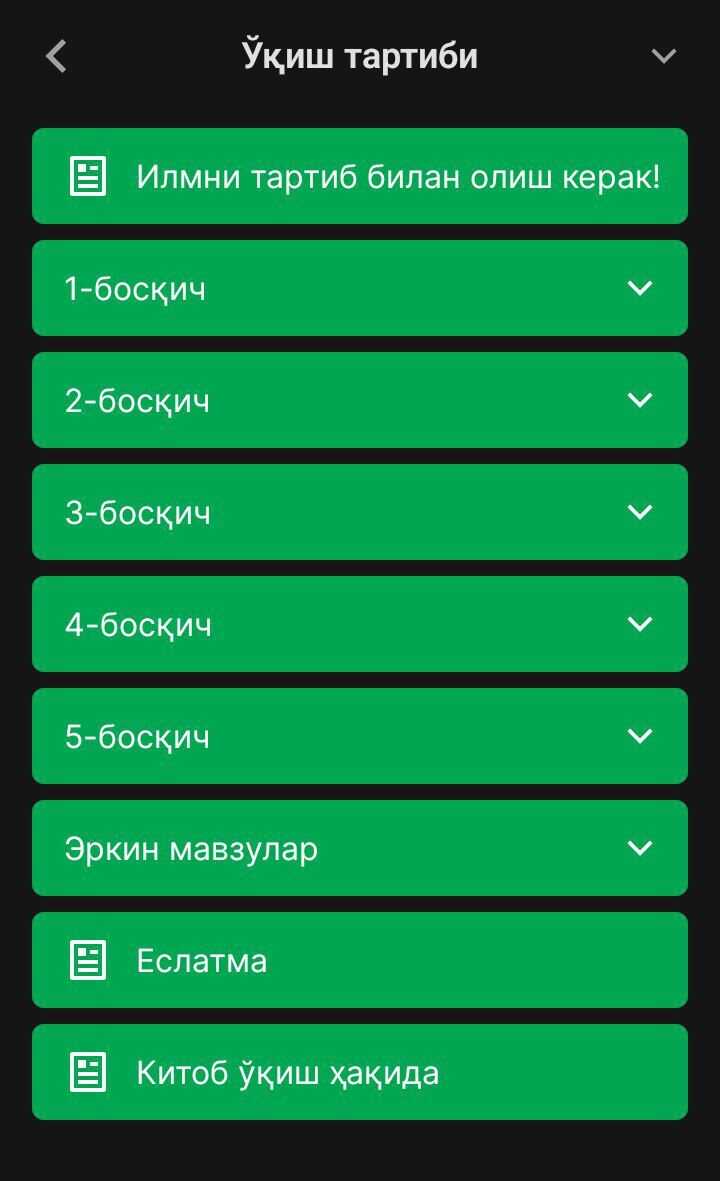Open the dropdown chevron in the header
This screenshot has height=1181, width=720.
point(664,56)
